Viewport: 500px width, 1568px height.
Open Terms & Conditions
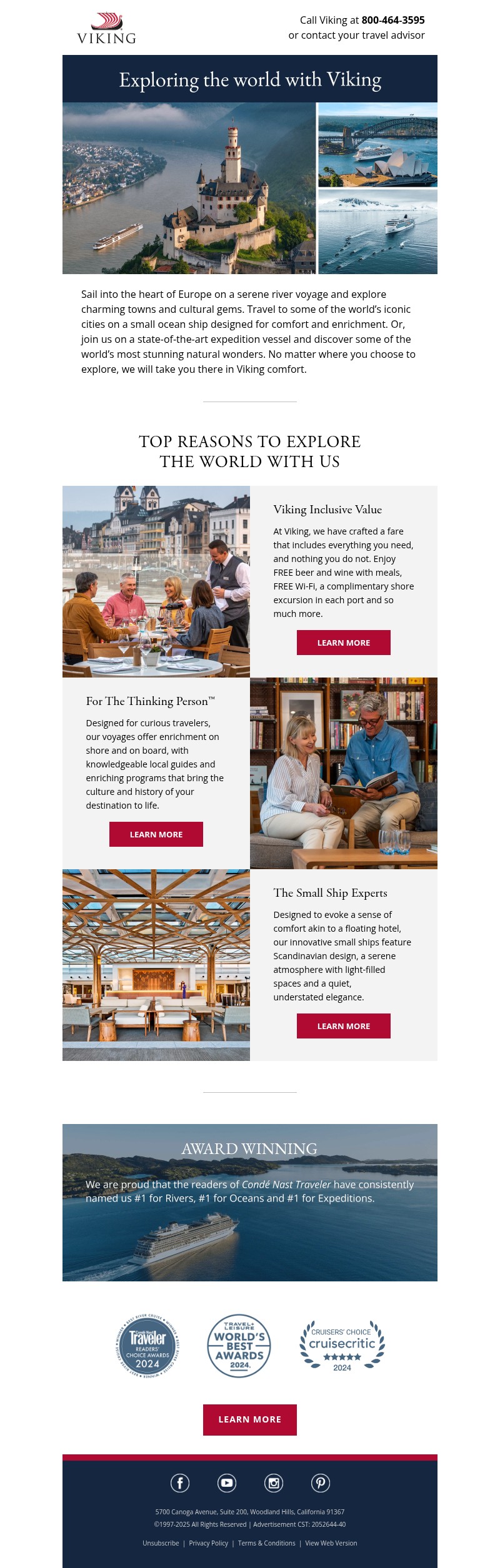[x=266, y=1543]
